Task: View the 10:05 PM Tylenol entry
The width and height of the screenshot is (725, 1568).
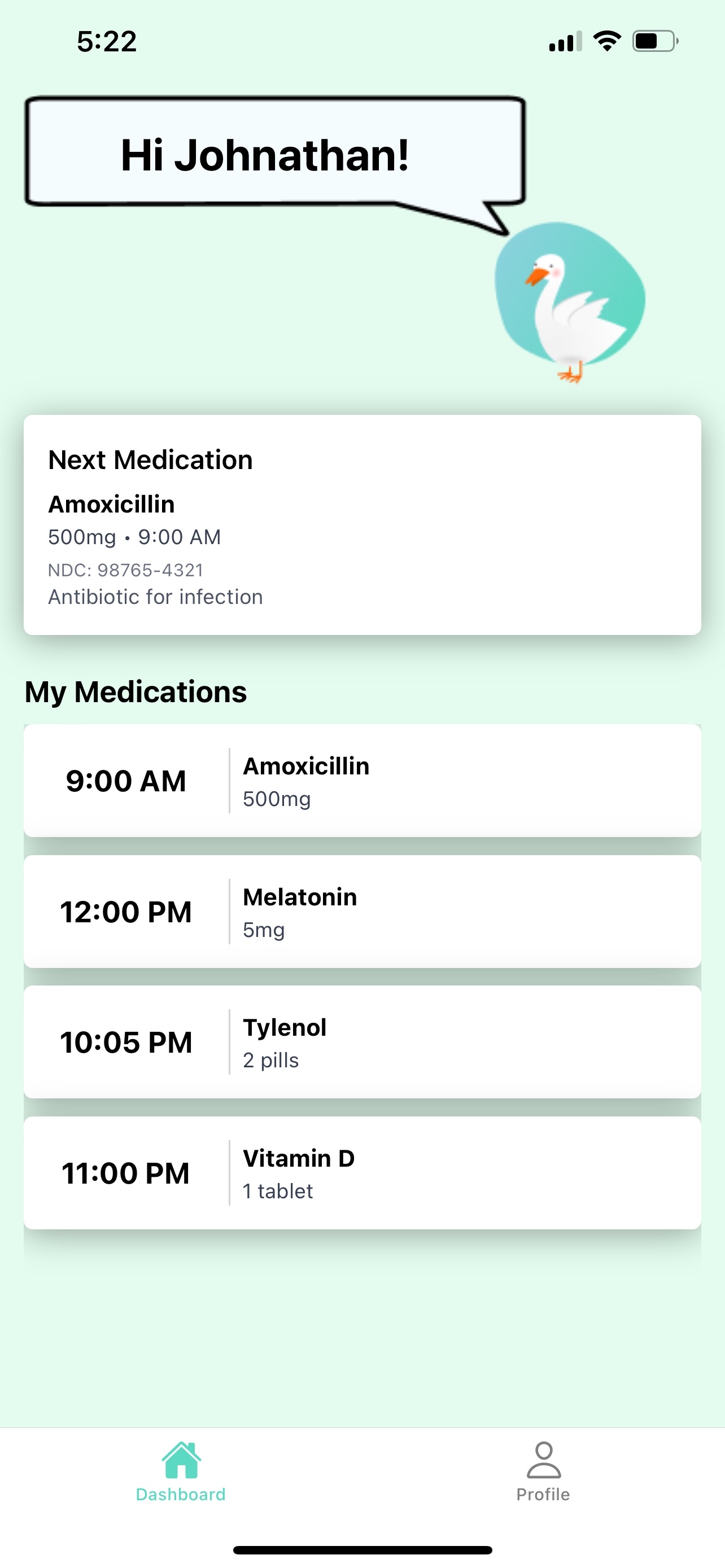Action: 362,1042
